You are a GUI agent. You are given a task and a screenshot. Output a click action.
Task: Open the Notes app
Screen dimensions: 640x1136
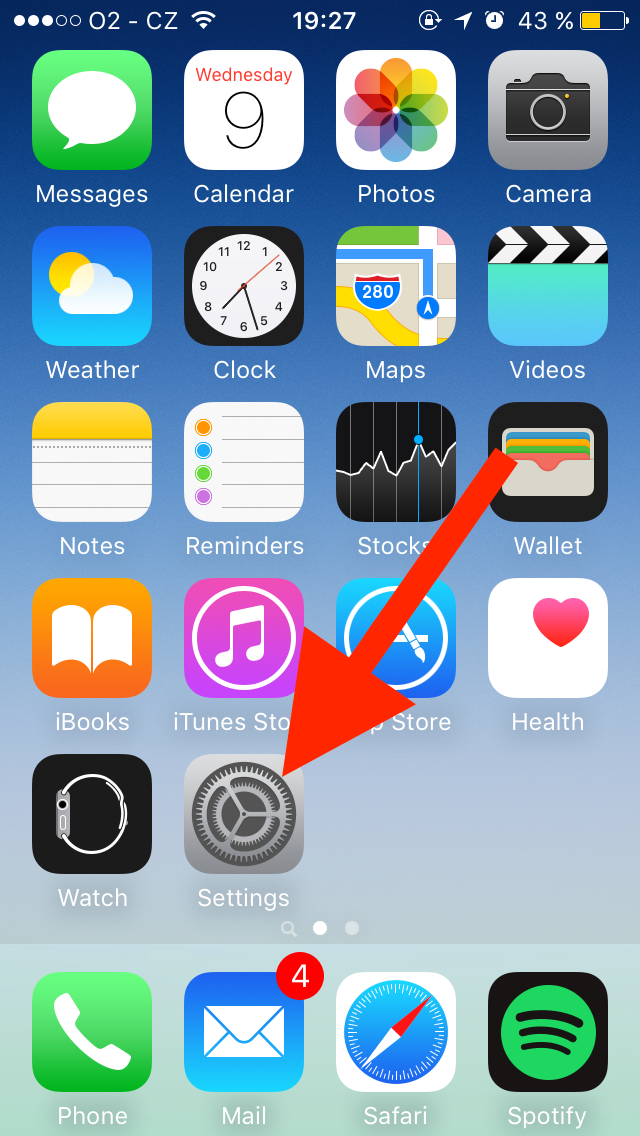92,462
